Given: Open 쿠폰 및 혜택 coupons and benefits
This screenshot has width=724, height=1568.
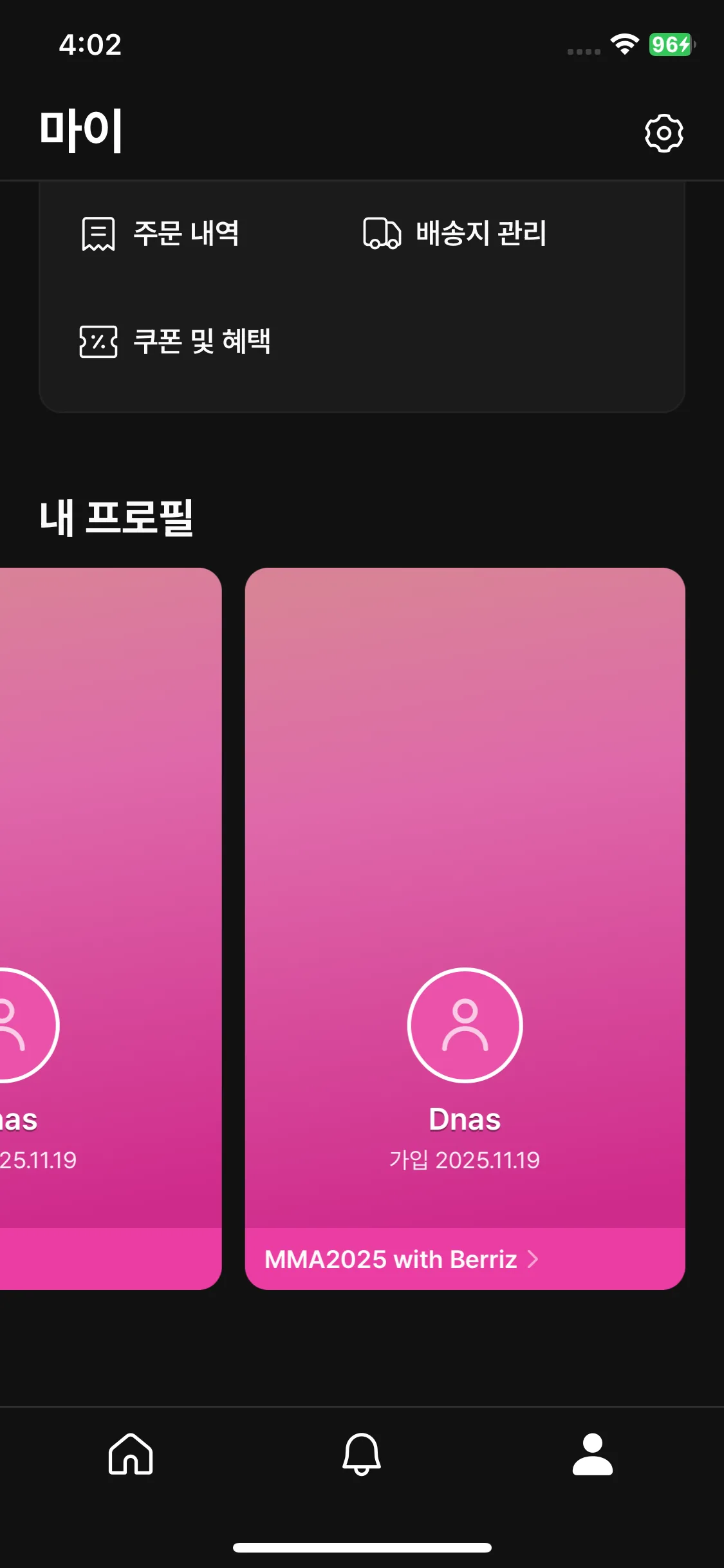Looking at the screenshot, I should [x=174, y=341].
